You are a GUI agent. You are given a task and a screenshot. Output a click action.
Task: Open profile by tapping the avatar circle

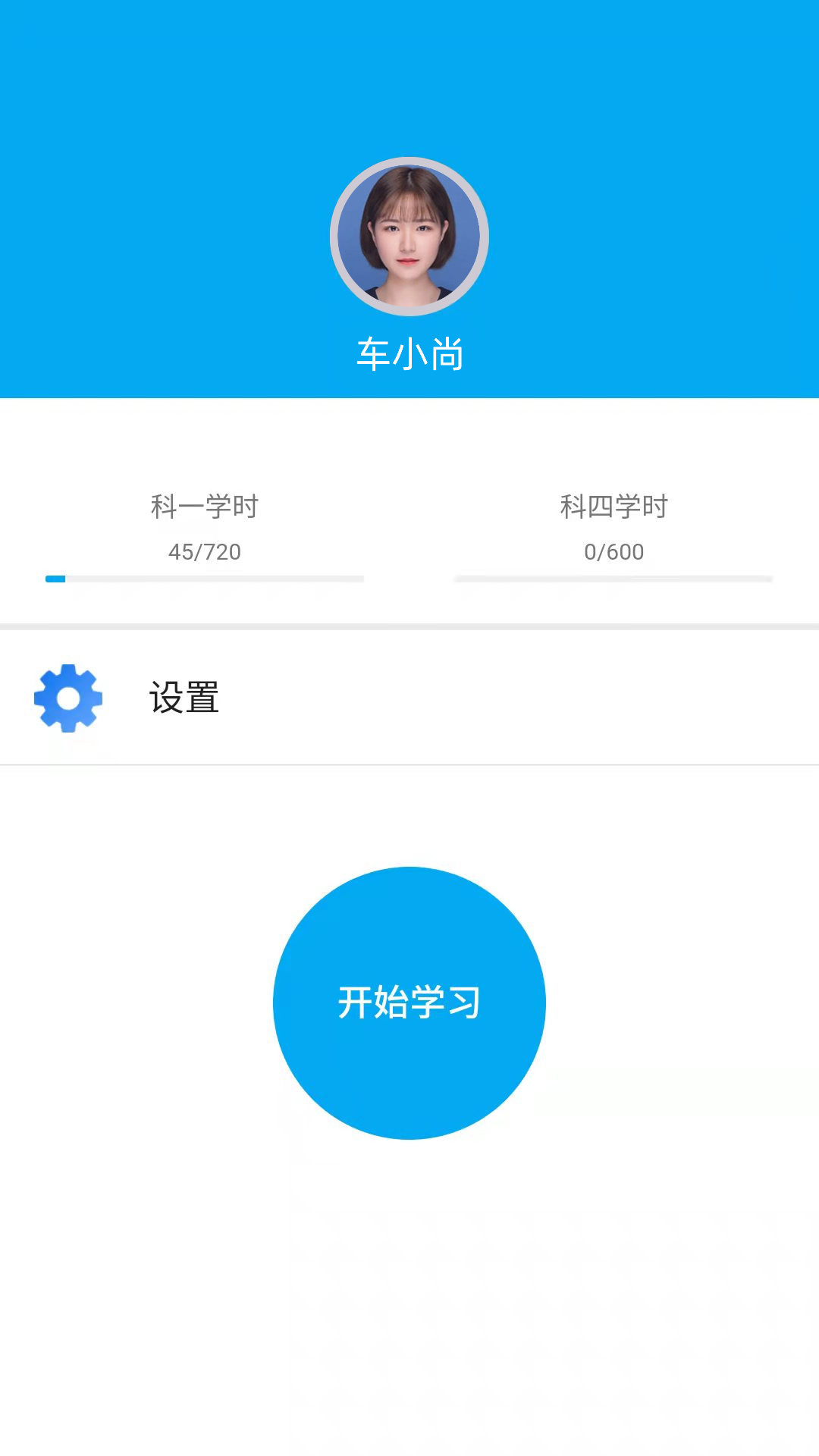tap(409, 237)
